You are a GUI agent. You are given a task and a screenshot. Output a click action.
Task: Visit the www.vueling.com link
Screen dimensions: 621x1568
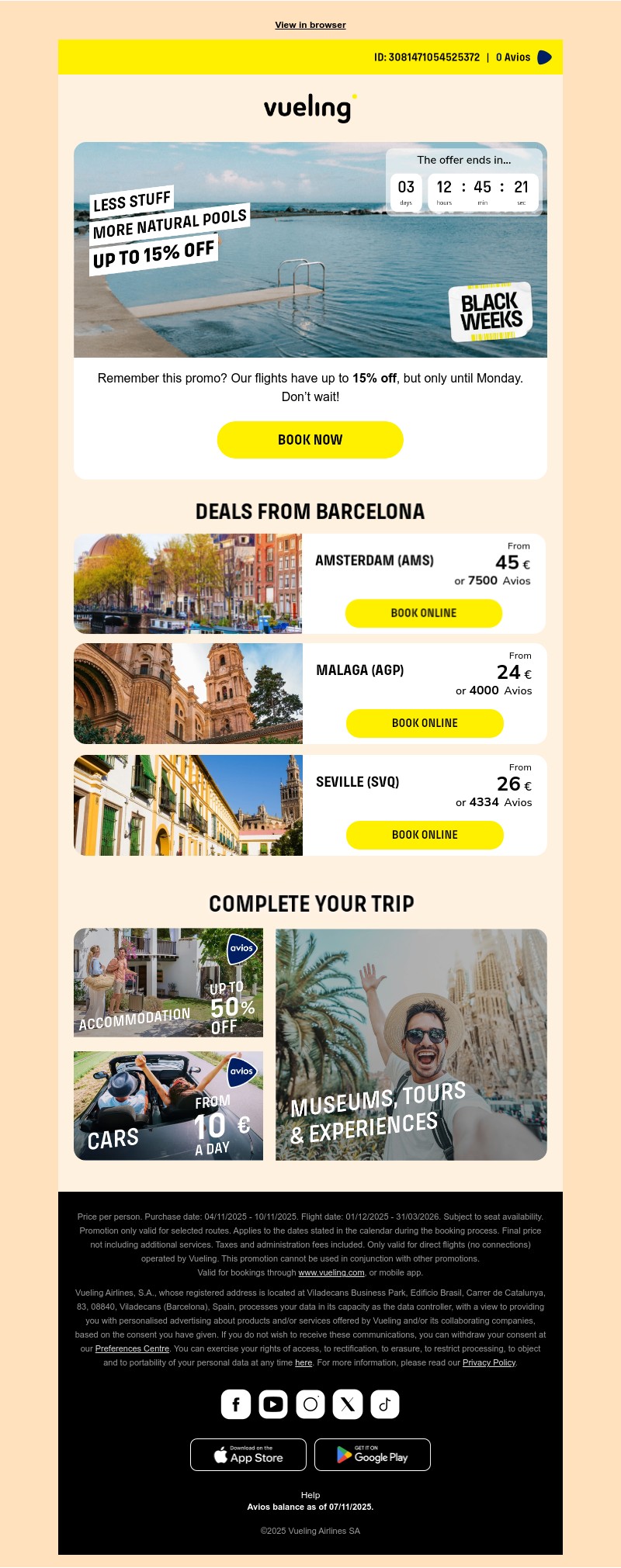pos(331,1272)
